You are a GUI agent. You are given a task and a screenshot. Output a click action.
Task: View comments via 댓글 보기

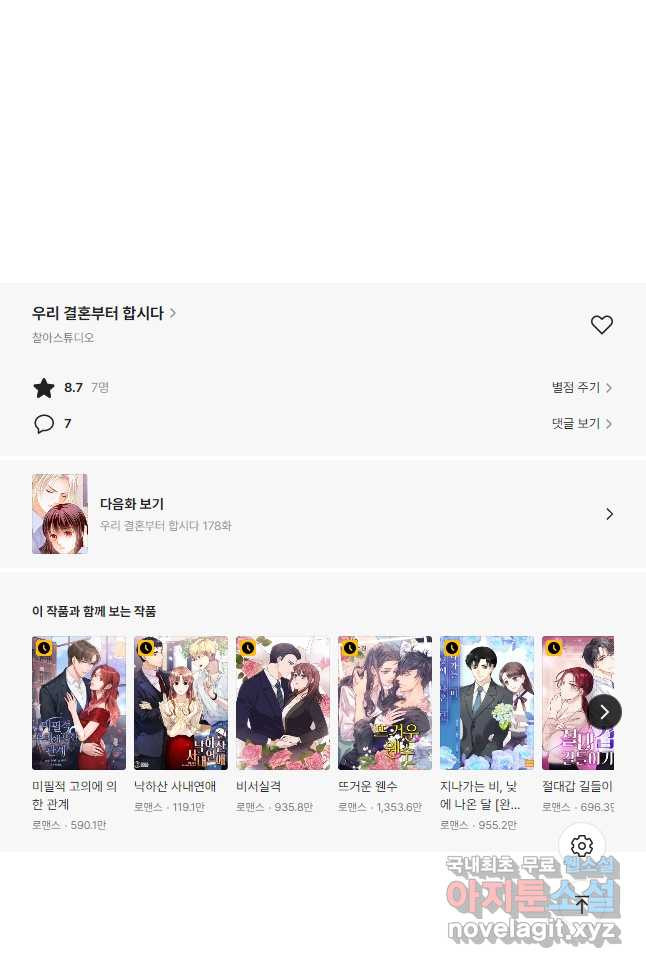point(581,424)
